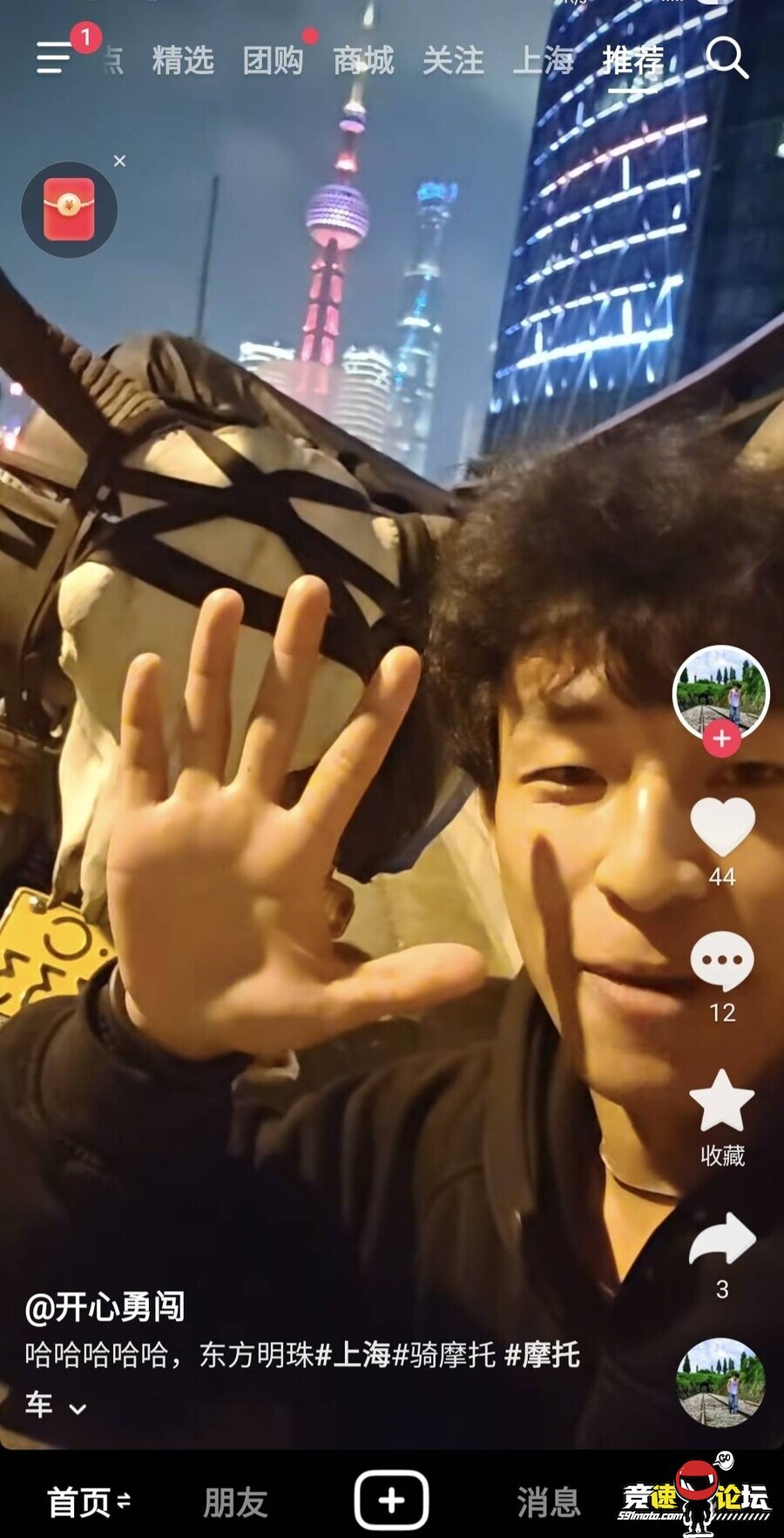Switch to the 上海 tab
784x1538 pixels.
(x=543, y=61)
